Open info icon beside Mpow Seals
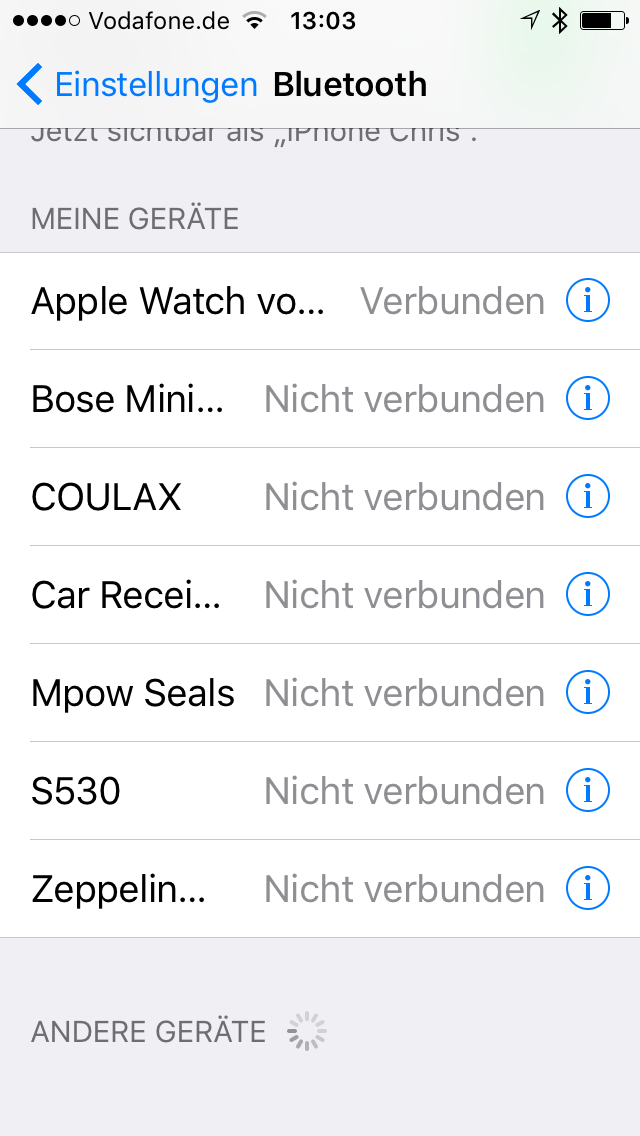 point(587,693)
